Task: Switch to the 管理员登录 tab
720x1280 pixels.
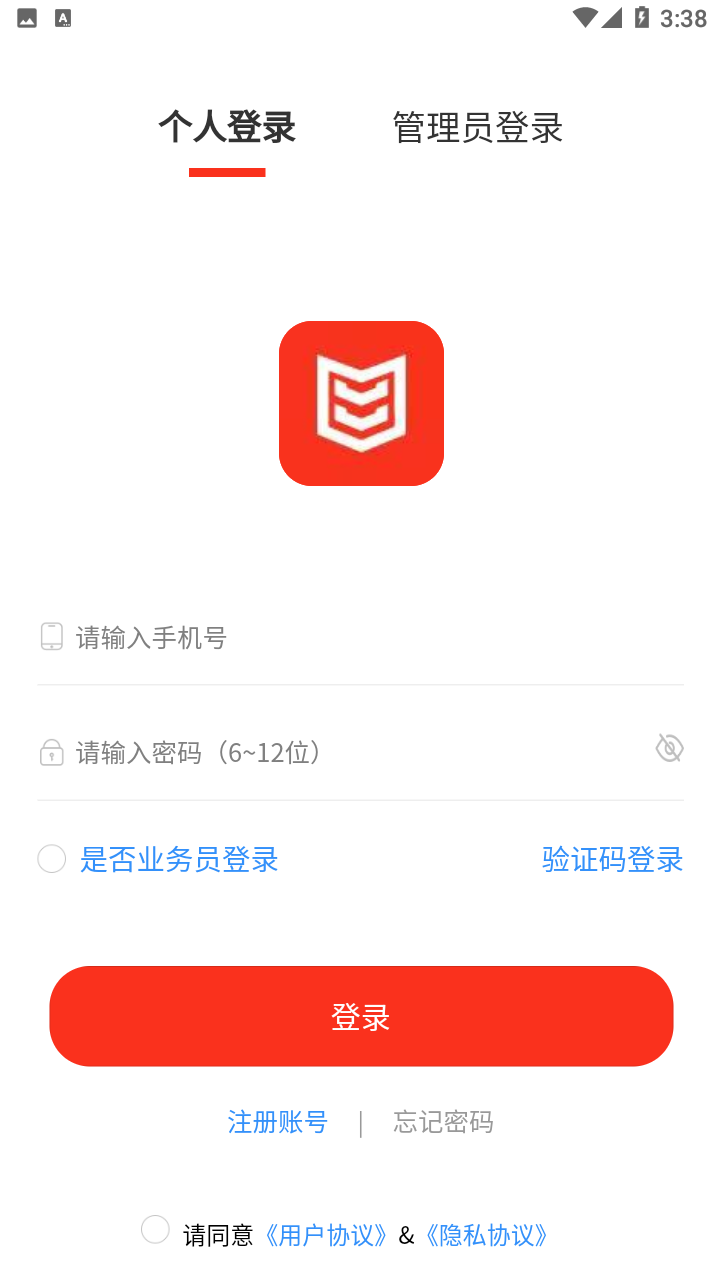Action: tap(478, 128)
